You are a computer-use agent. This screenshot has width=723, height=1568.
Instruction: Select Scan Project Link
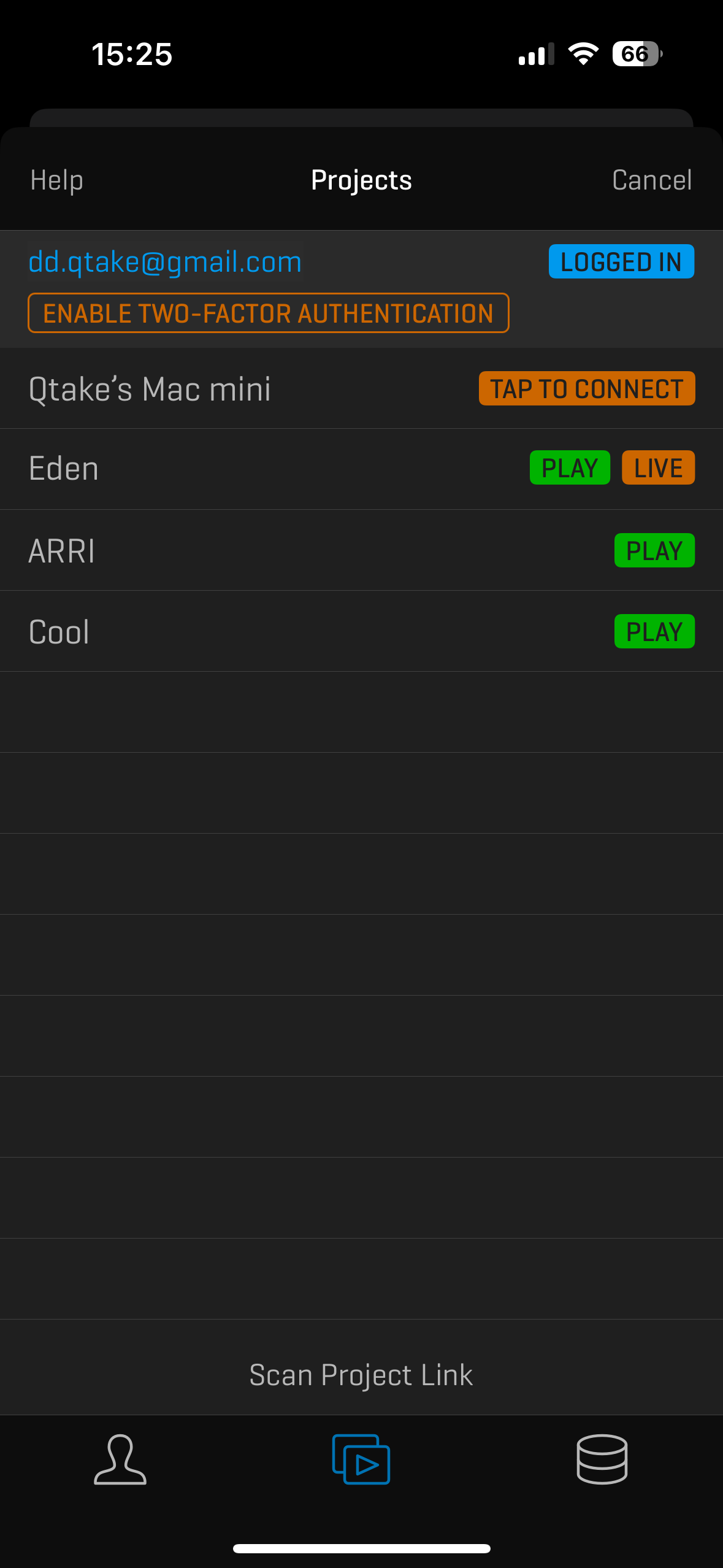point(361,1375)
